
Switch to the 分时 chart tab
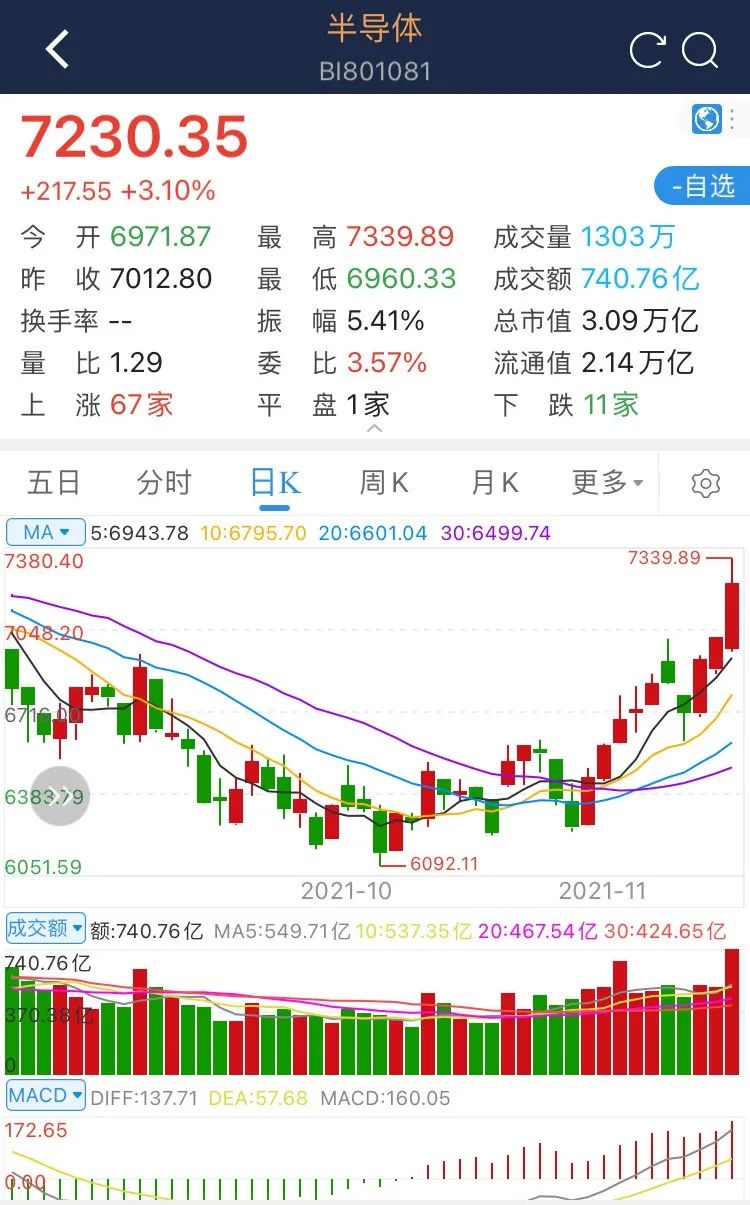(x=164, y=483)
